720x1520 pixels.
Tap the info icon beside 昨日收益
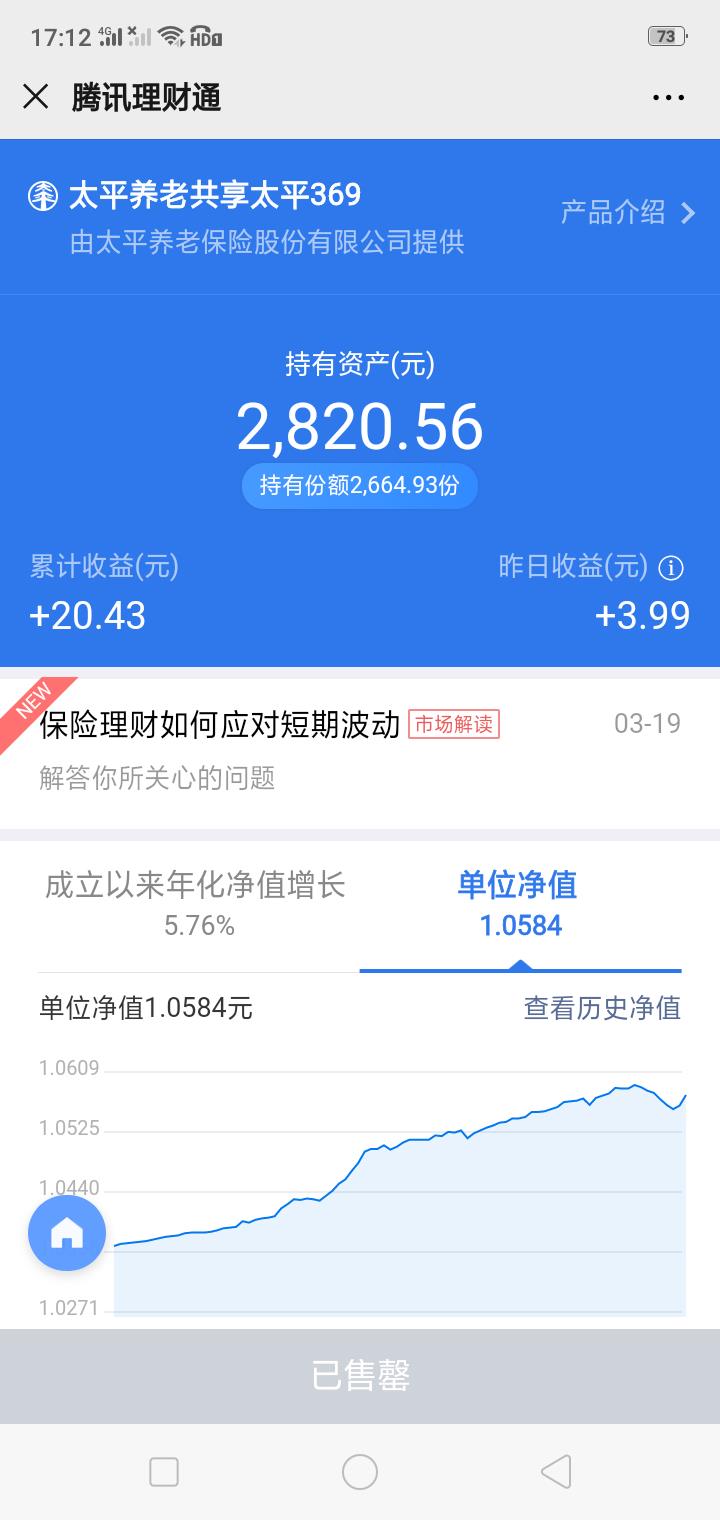672,568
